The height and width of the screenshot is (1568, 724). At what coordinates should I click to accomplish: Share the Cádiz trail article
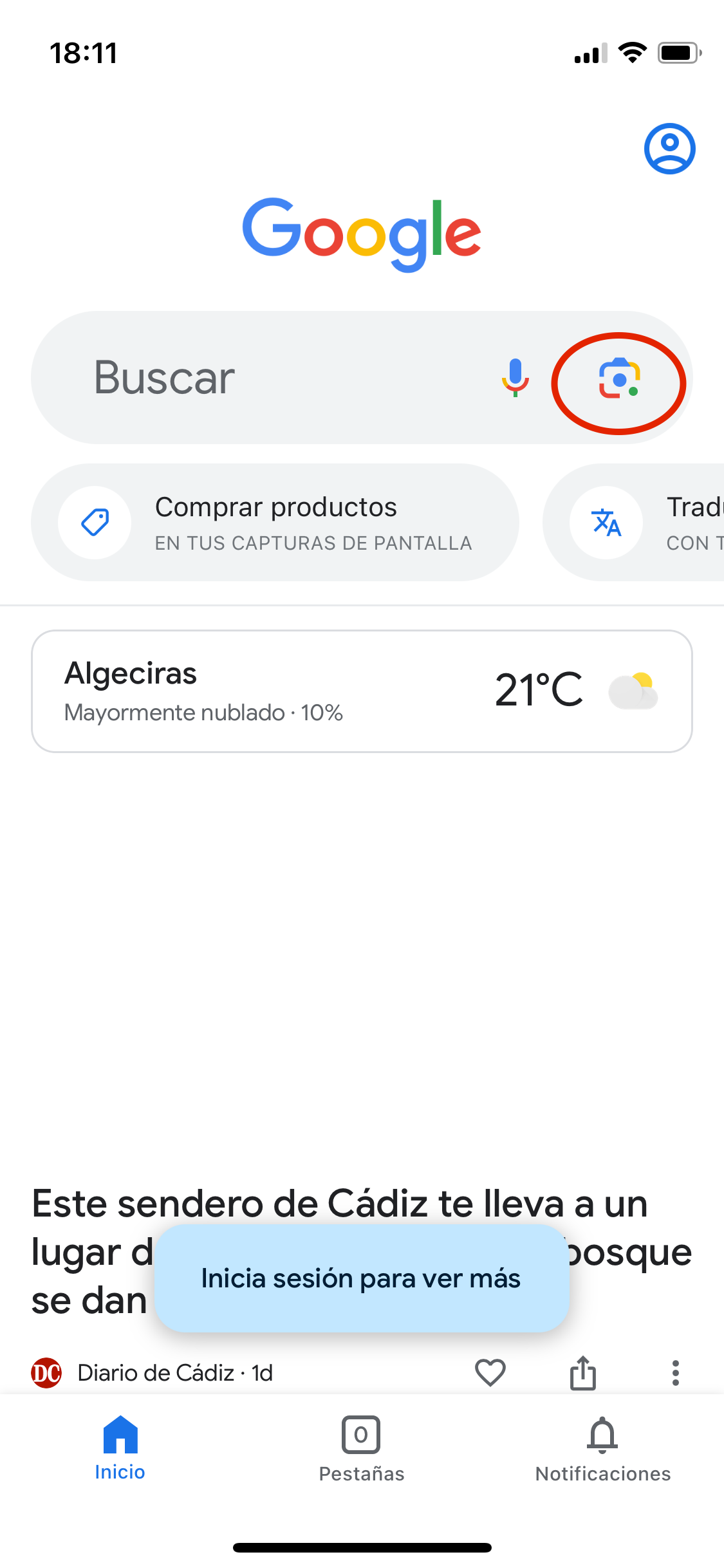(582, 1372)
